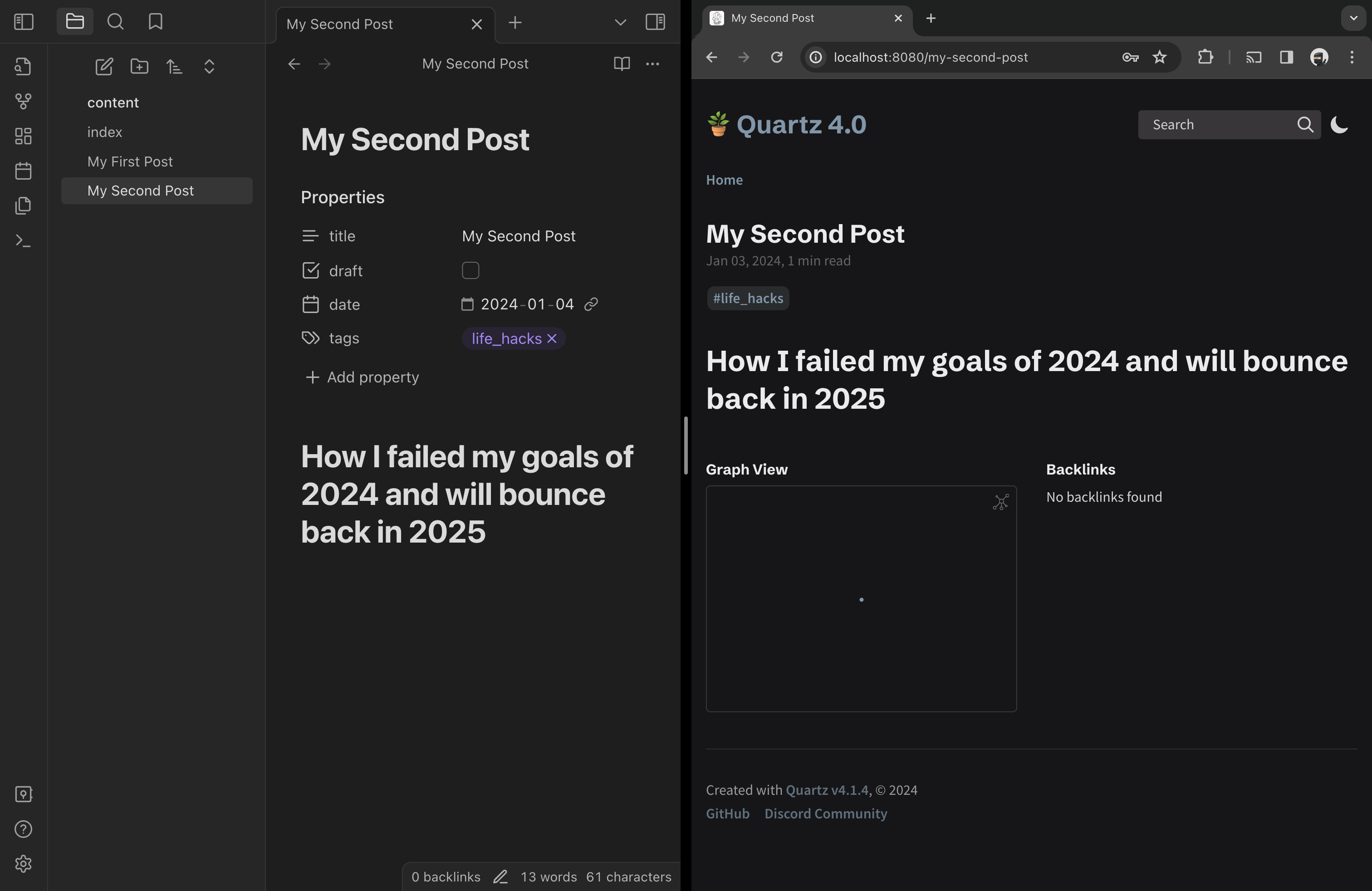Close the My Second Post tab in Obsidian
Viewport: 1372px width, 891px height.
point(476,24)
